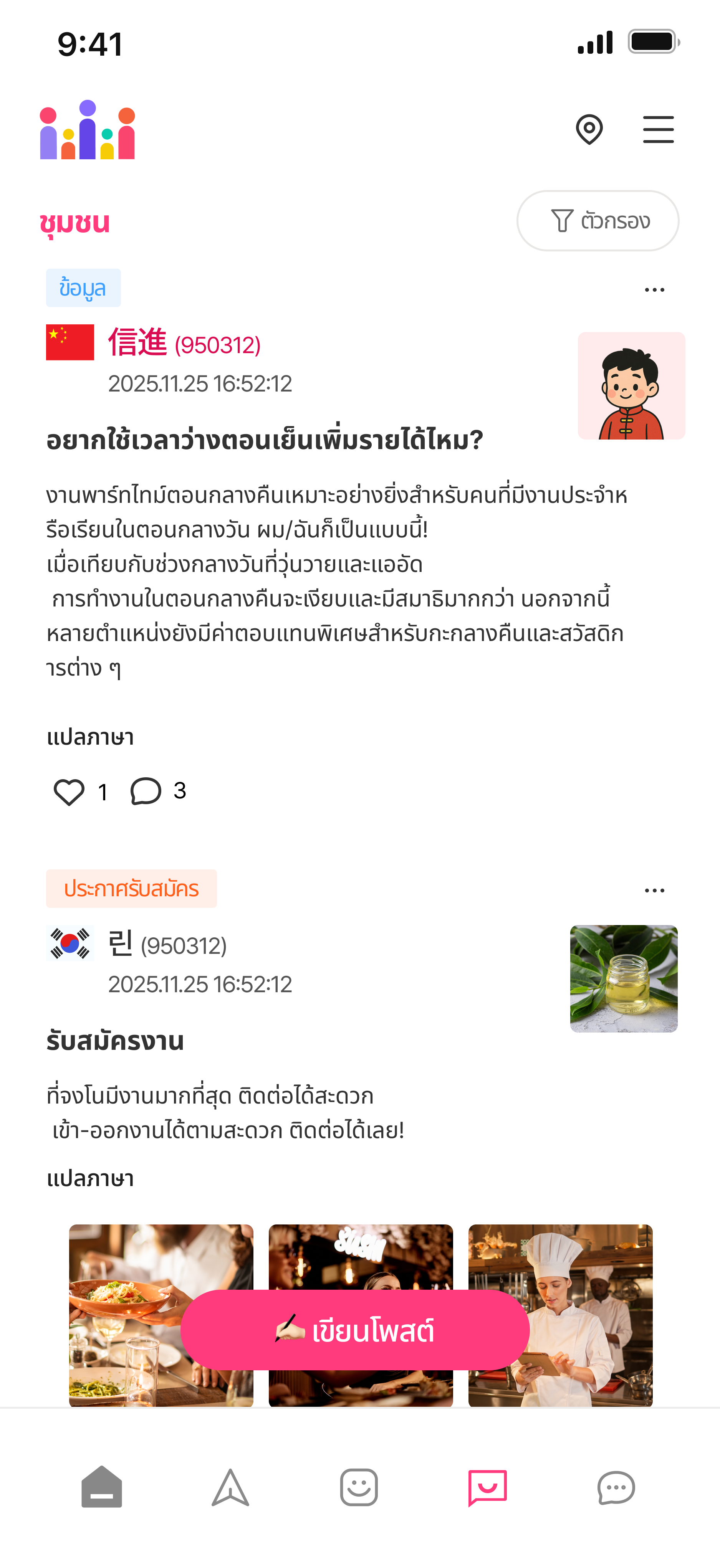This screenshot has height=1568, width=720.
Task: Like 信進's post with the heart icon
Action: [69, 792]
